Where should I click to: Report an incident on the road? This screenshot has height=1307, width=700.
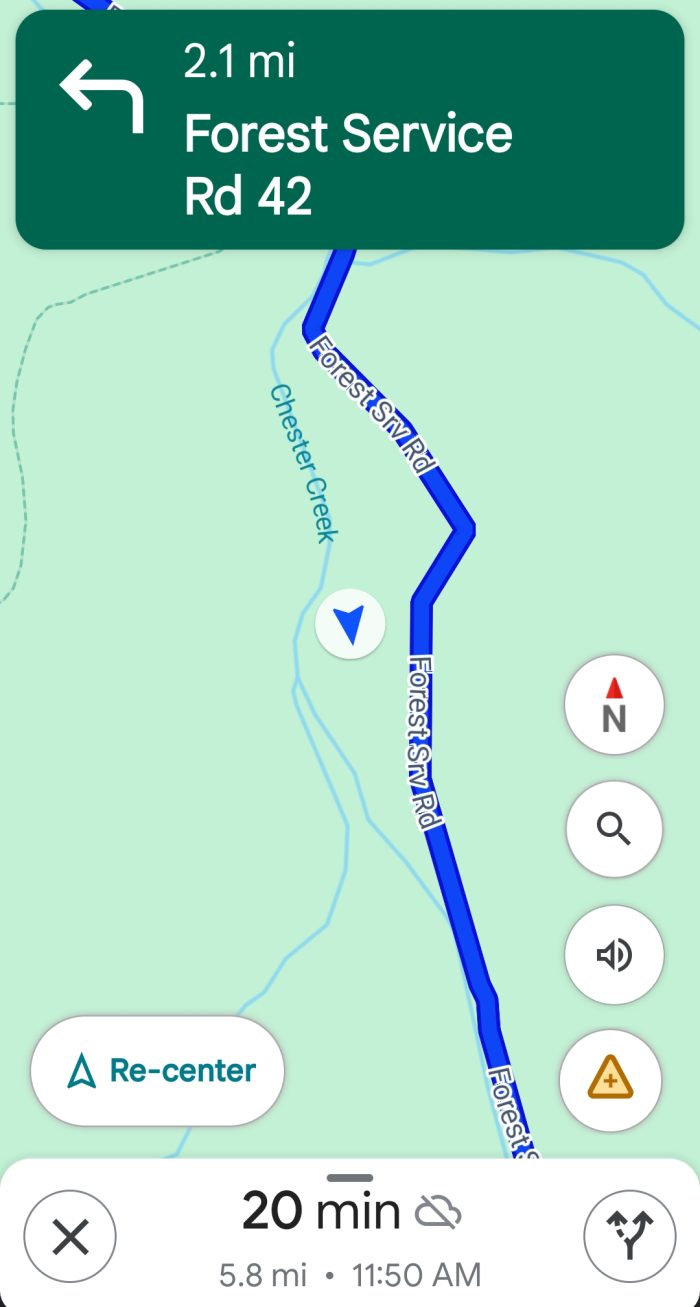tap(610, 1080)
